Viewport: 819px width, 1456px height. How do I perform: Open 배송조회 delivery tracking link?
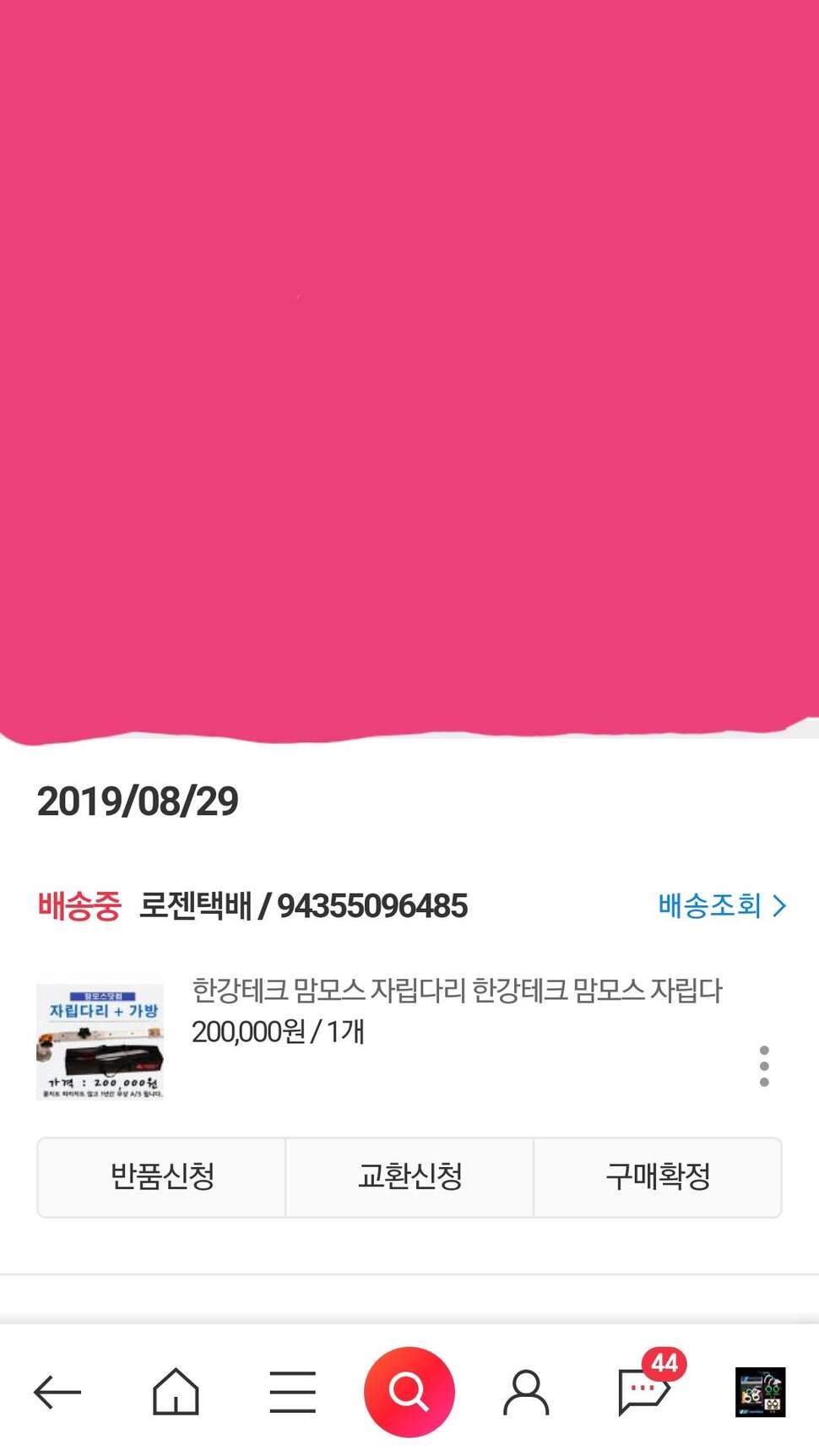coord(722,905)
